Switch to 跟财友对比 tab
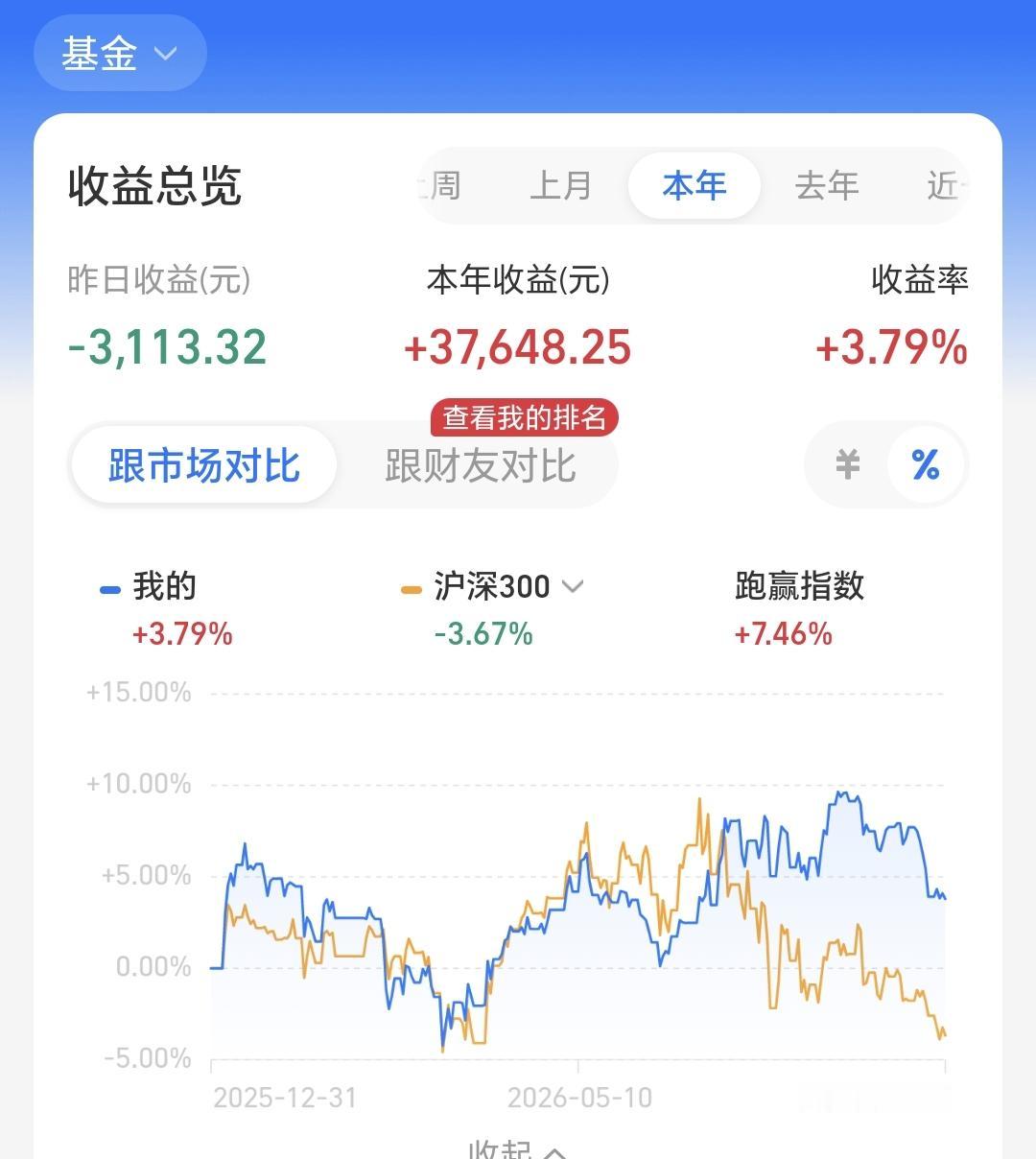This screenshot has height=1159, width=1036. pos(480,466)
